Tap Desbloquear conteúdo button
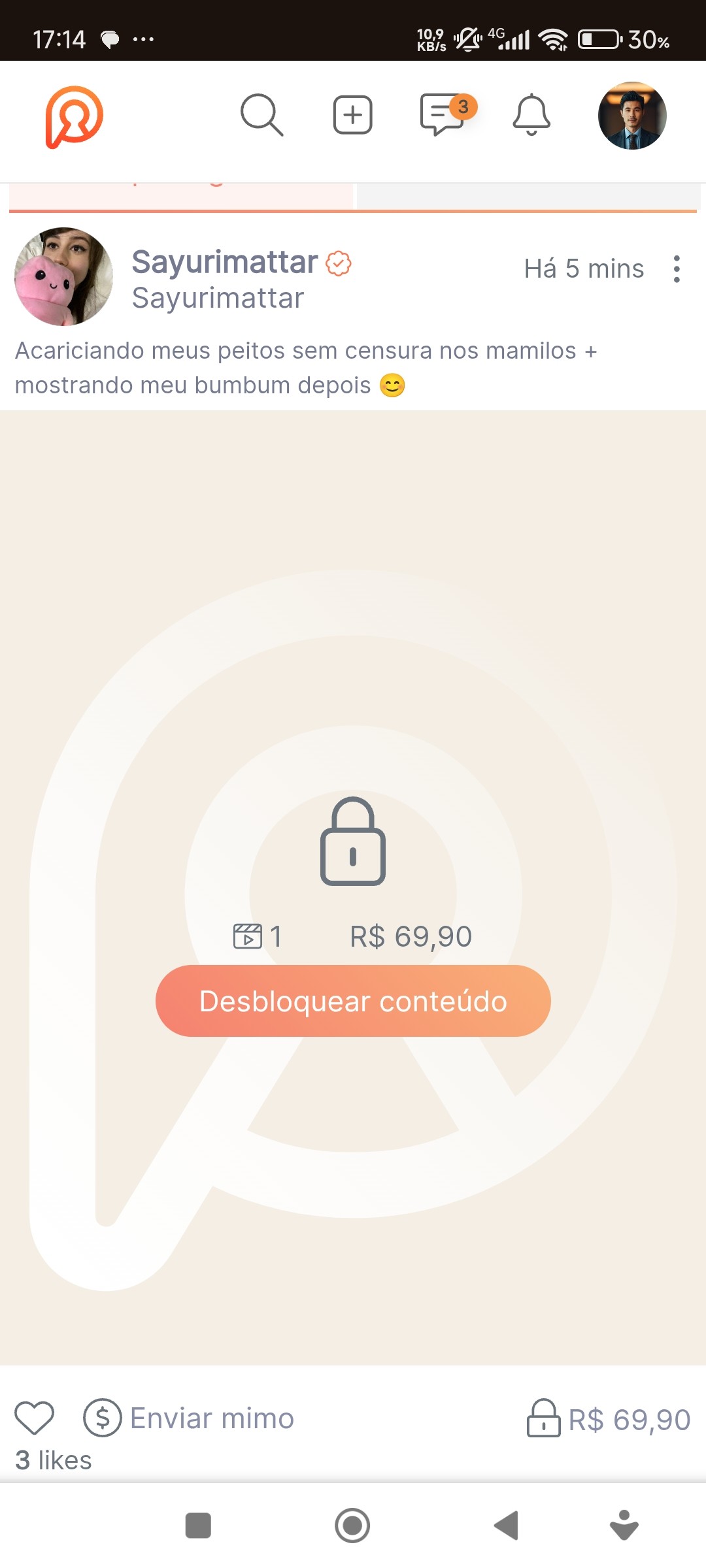 click(353, 1001)
